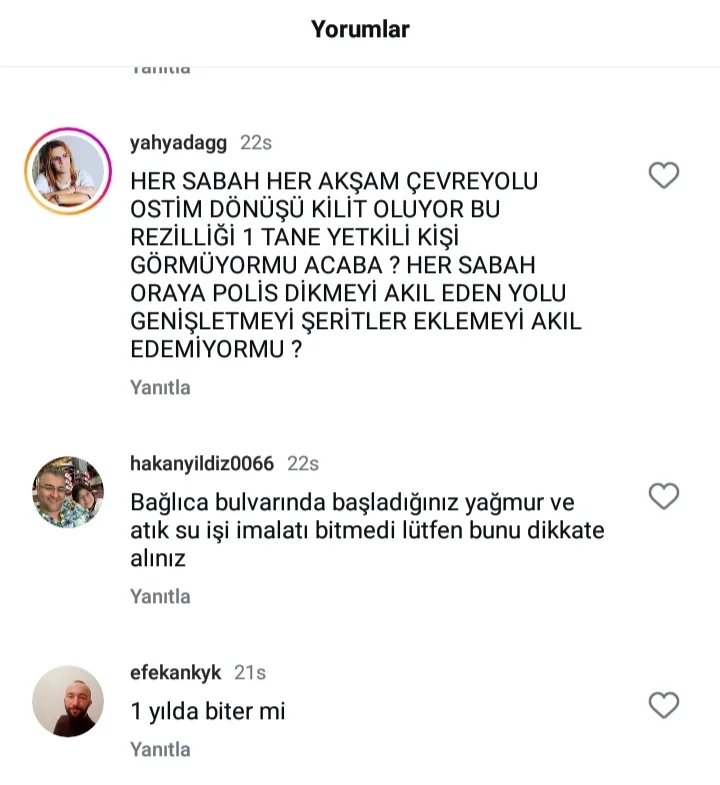Like yahyadagg's comment

664,176
